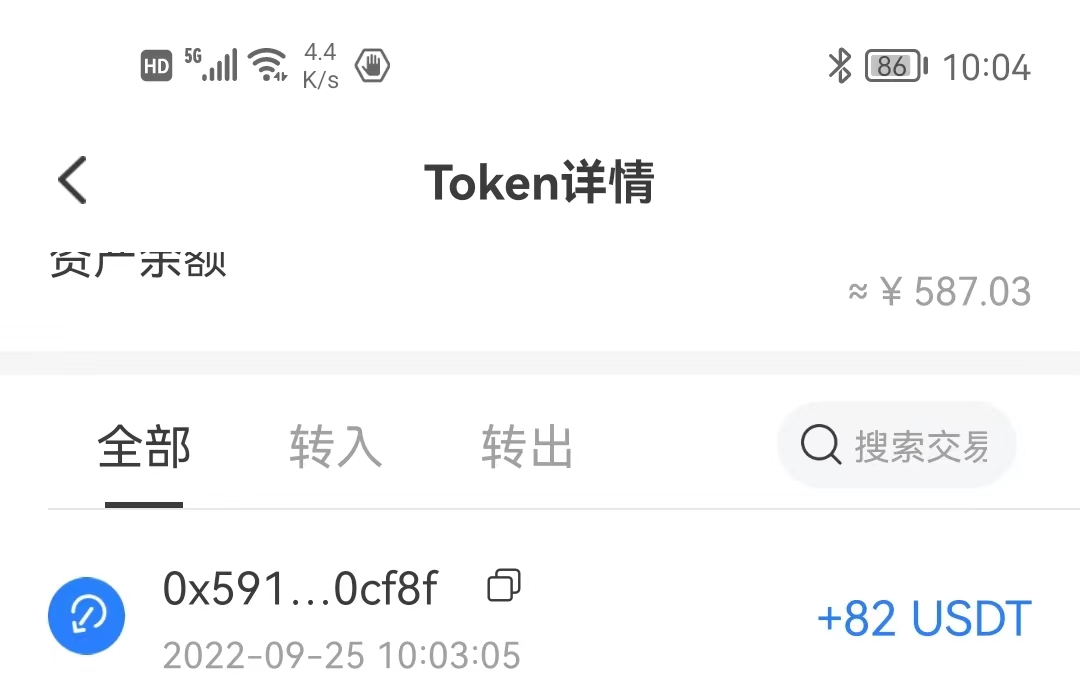Go back from Token详情 page

73,181
